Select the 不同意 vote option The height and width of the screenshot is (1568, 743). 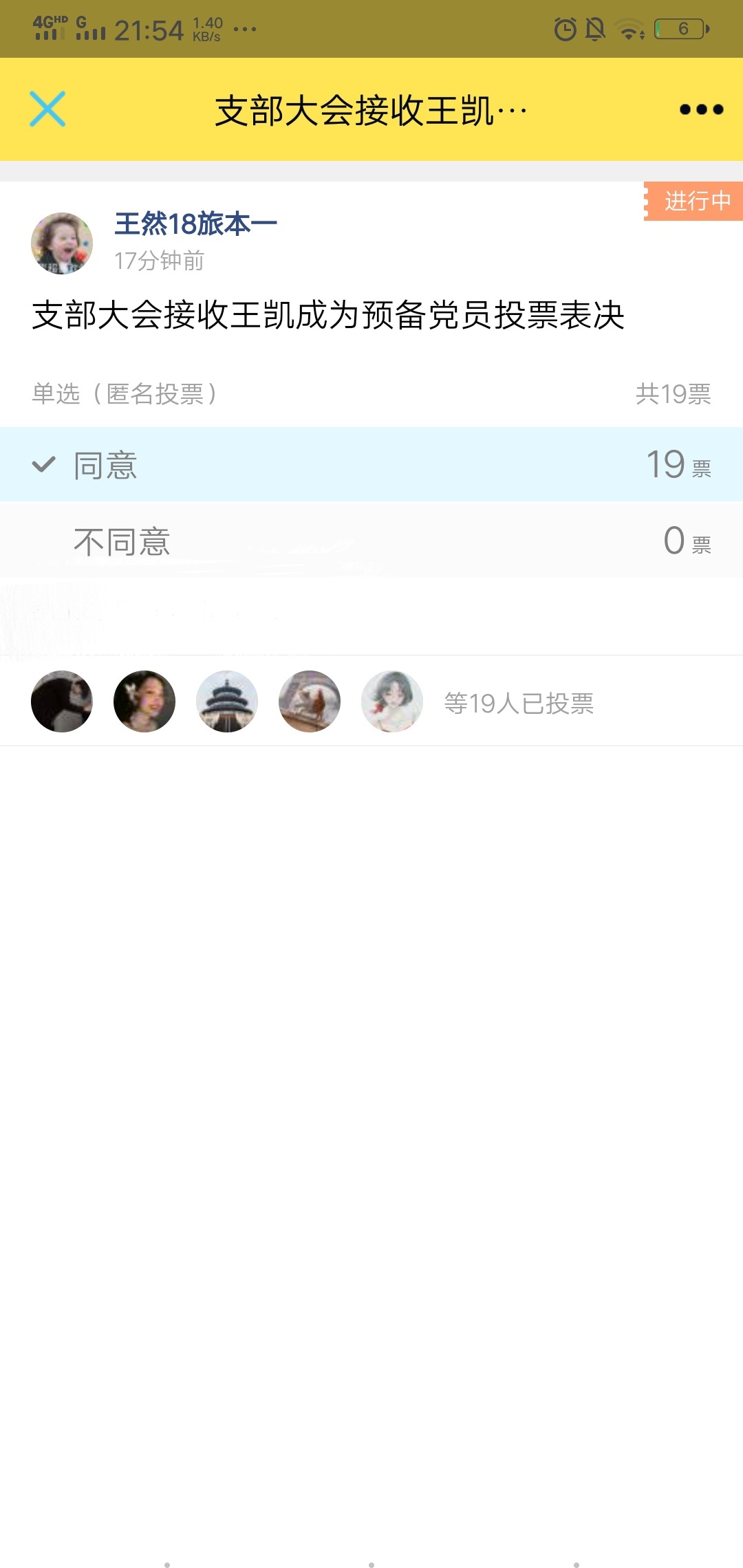tap(371, 541)
